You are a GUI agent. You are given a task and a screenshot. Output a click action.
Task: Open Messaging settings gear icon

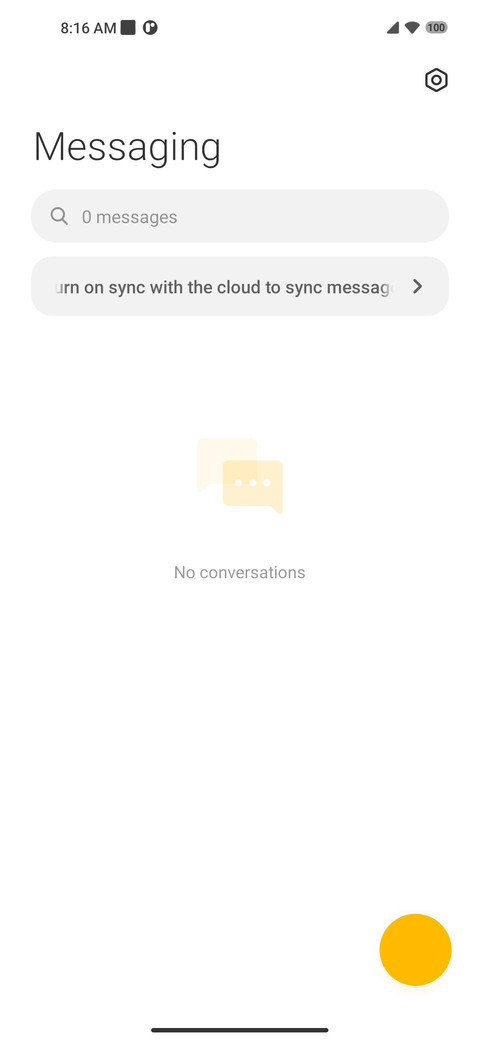436,80
